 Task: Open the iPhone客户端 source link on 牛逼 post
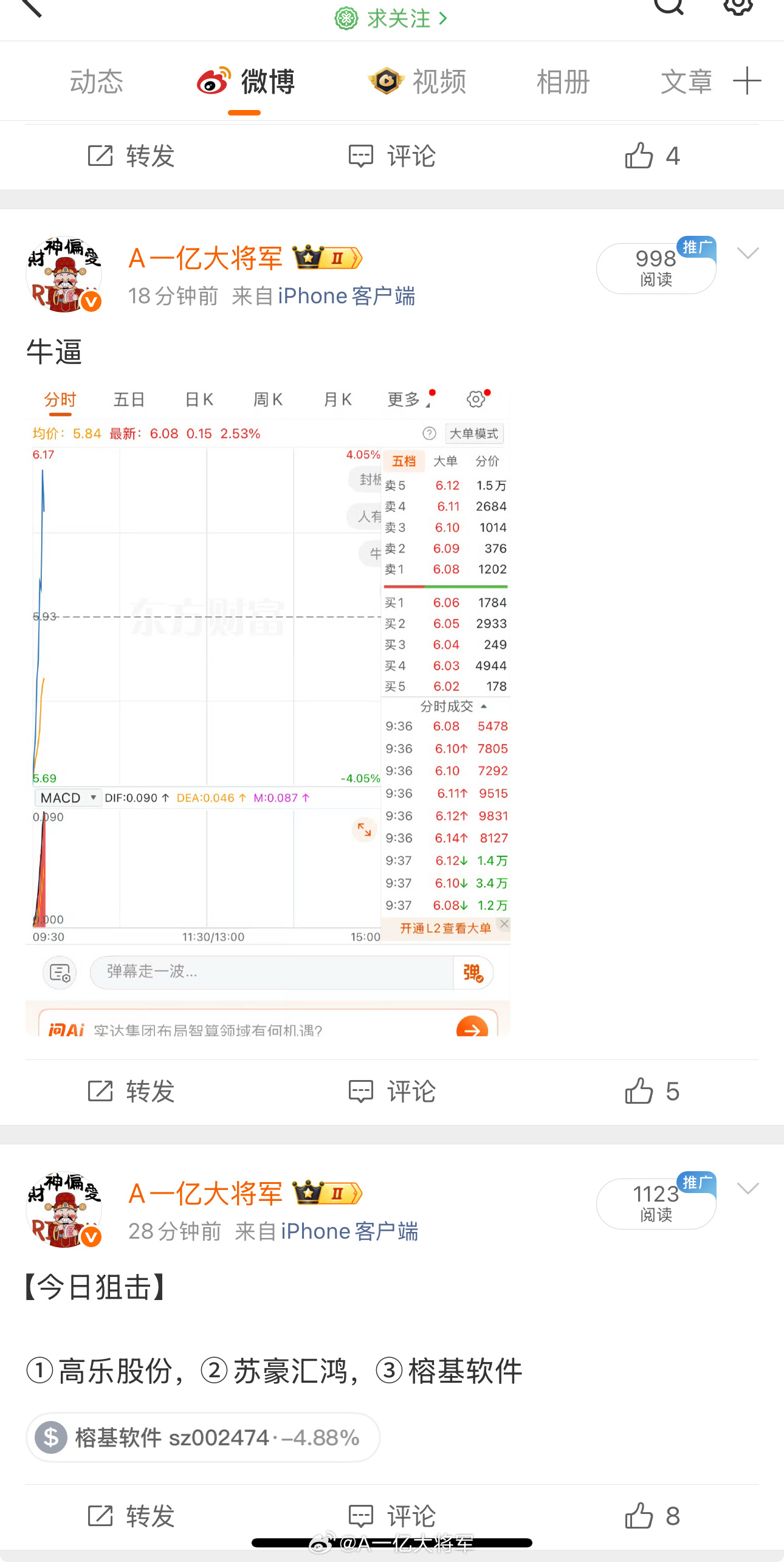[346, 296]
